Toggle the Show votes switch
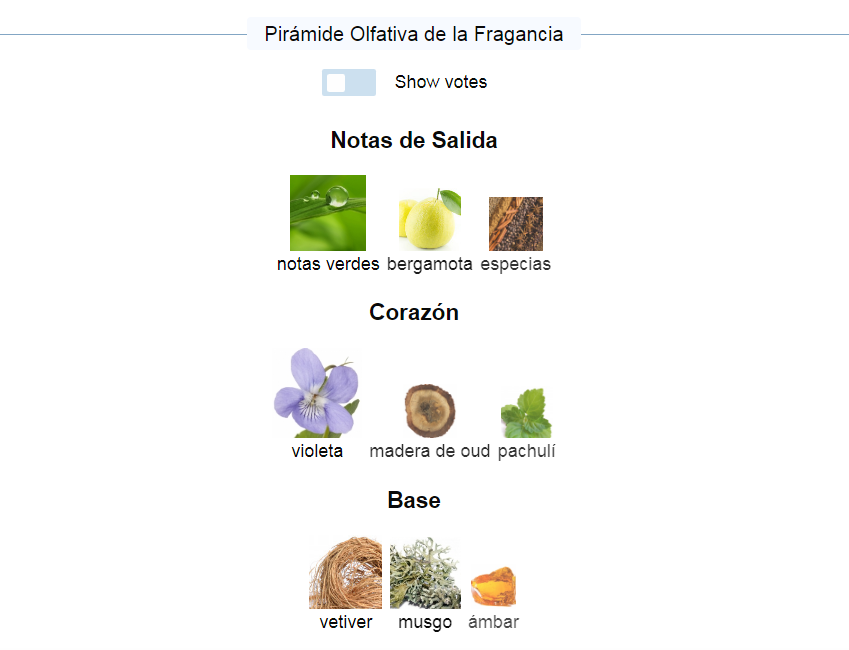Image resolution: width=849 pixels, height=650 pixels. [348, 83]
